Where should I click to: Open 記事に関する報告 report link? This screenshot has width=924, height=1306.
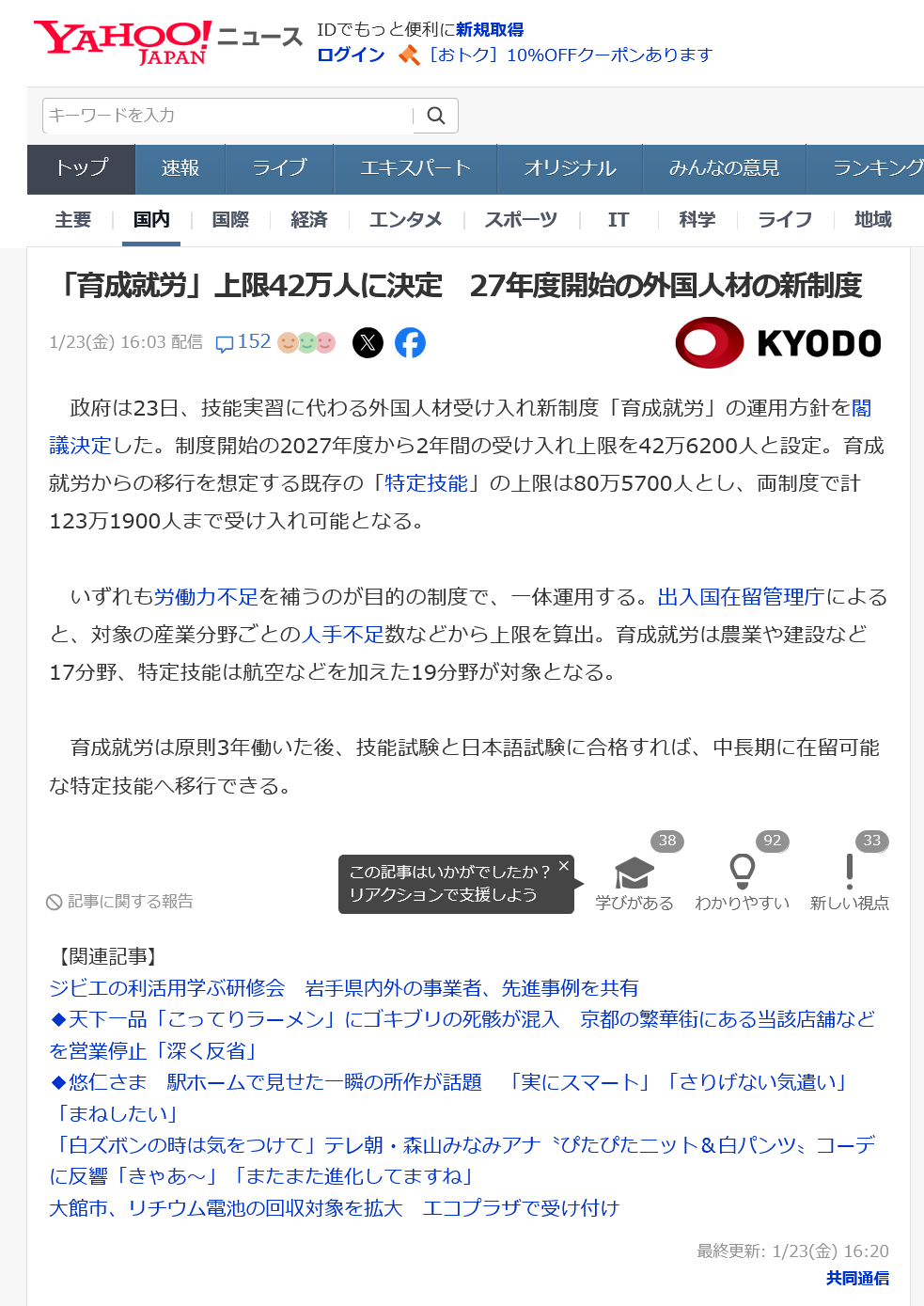point(120,902)
